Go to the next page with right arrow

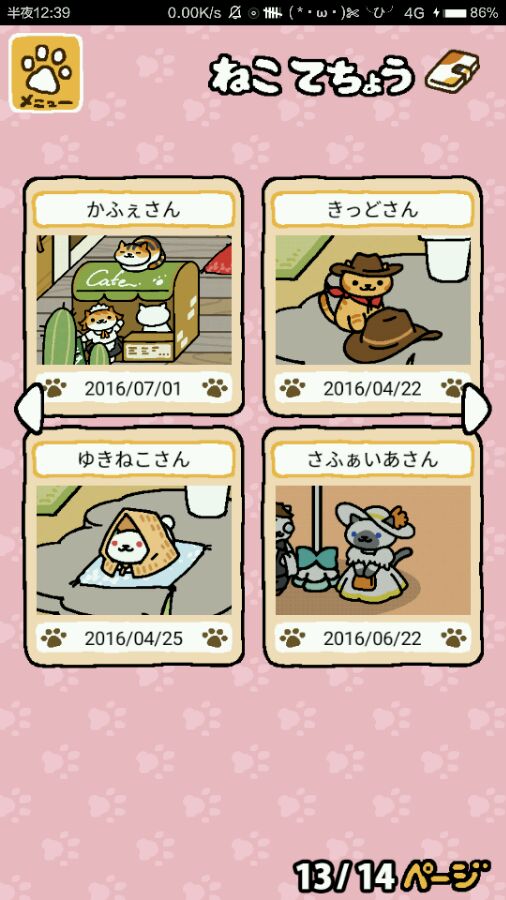[476, 408]
